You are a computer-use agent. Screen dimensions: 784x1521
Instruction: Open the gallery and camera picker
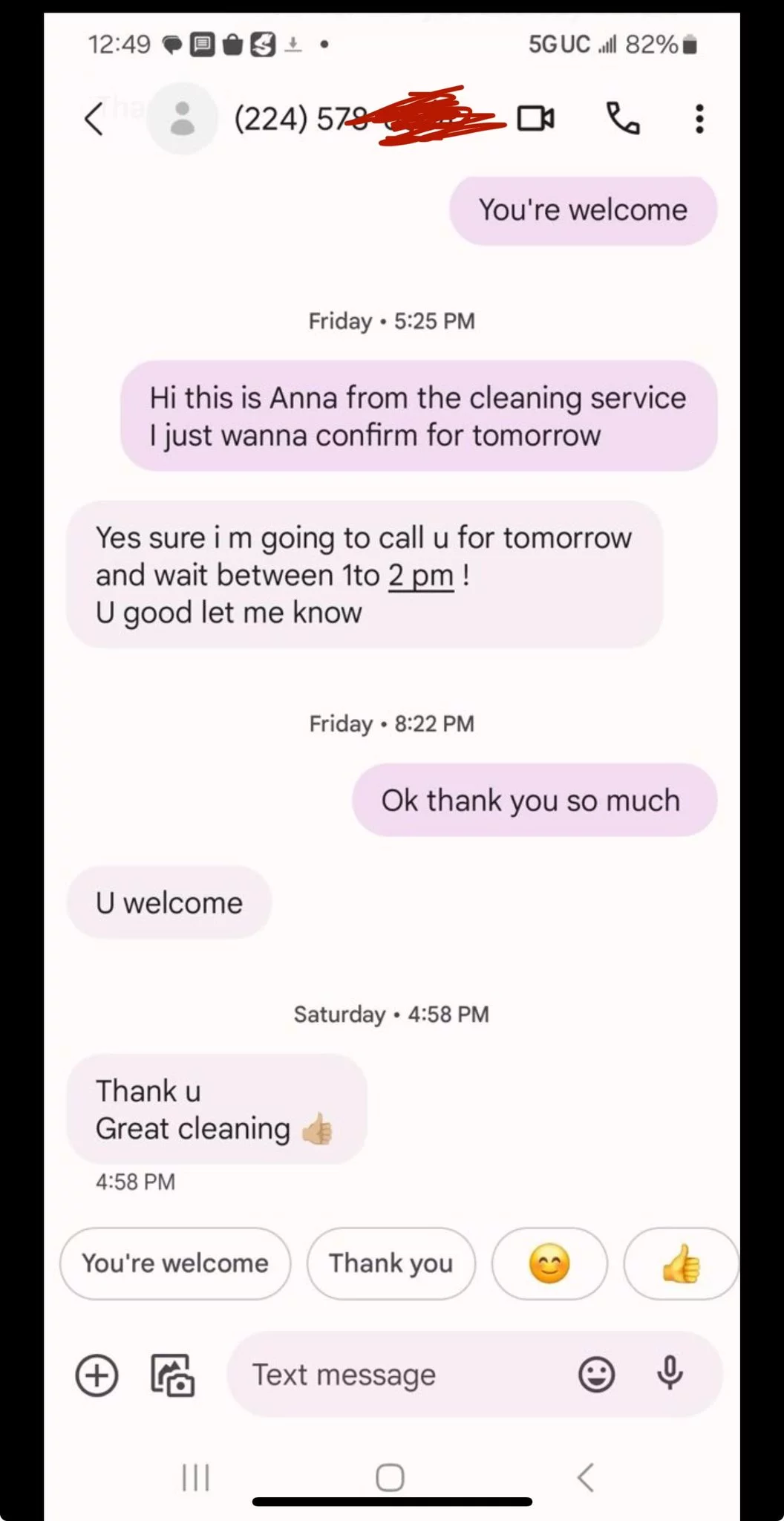pyautogui.click(x=172, y=1375)
